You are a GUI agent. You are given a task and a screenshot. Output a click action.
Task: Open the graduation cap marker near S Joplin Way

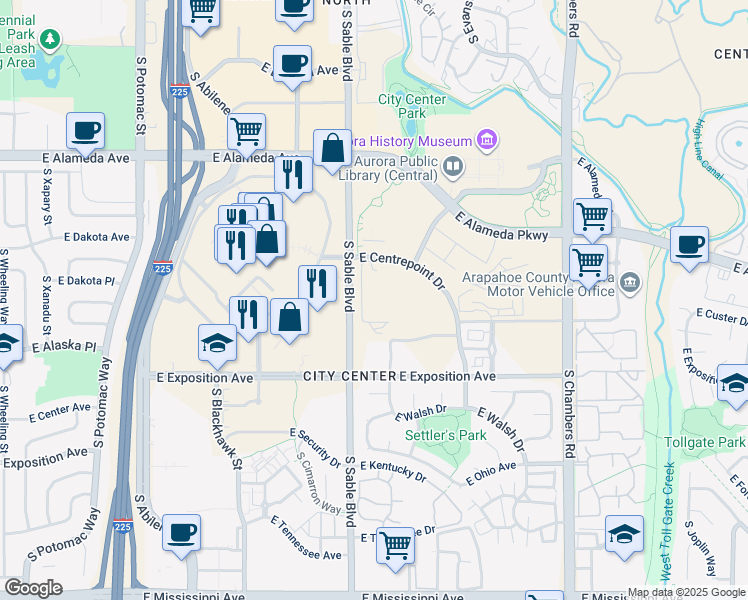(624, 537)
